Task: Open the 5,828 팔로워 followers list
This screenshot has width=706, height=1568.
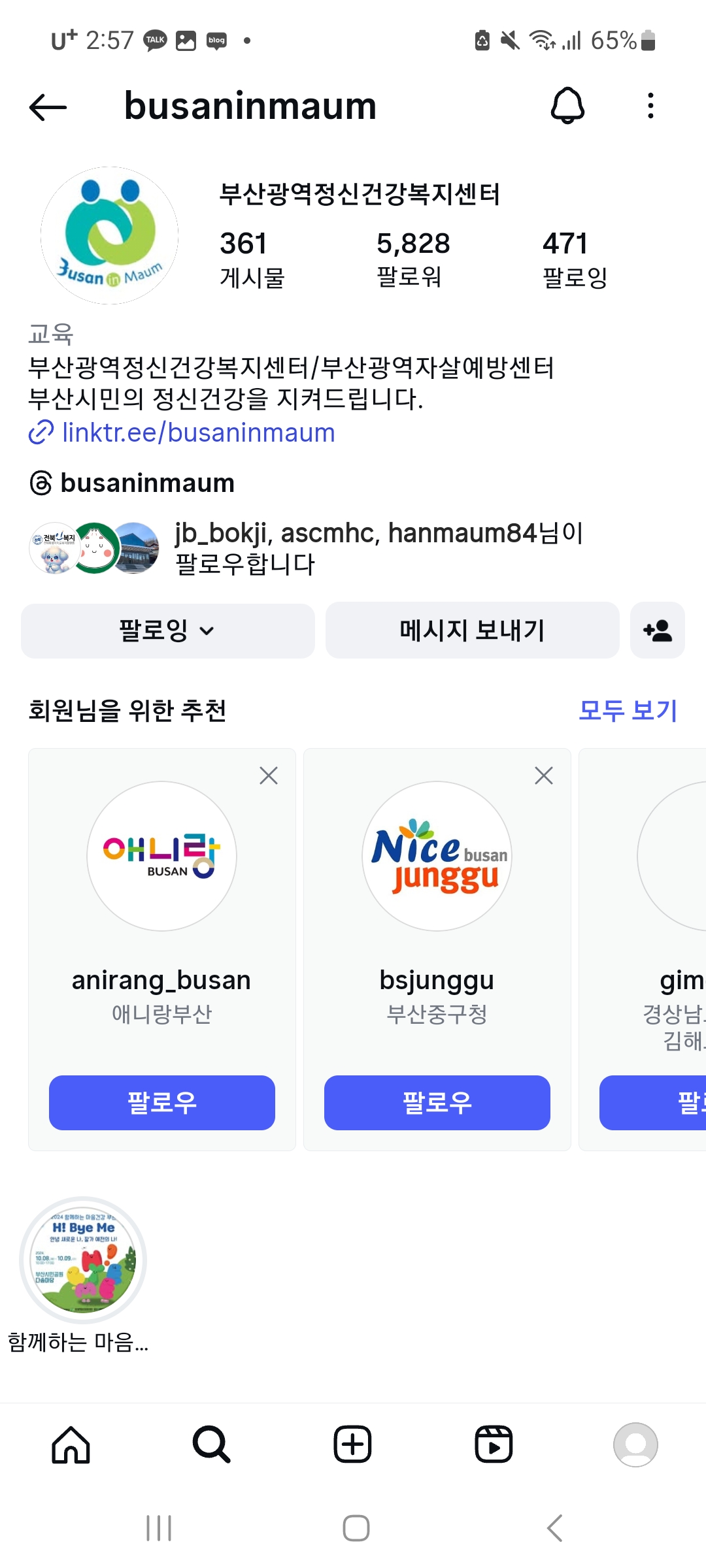Action: tap(413, 259)
